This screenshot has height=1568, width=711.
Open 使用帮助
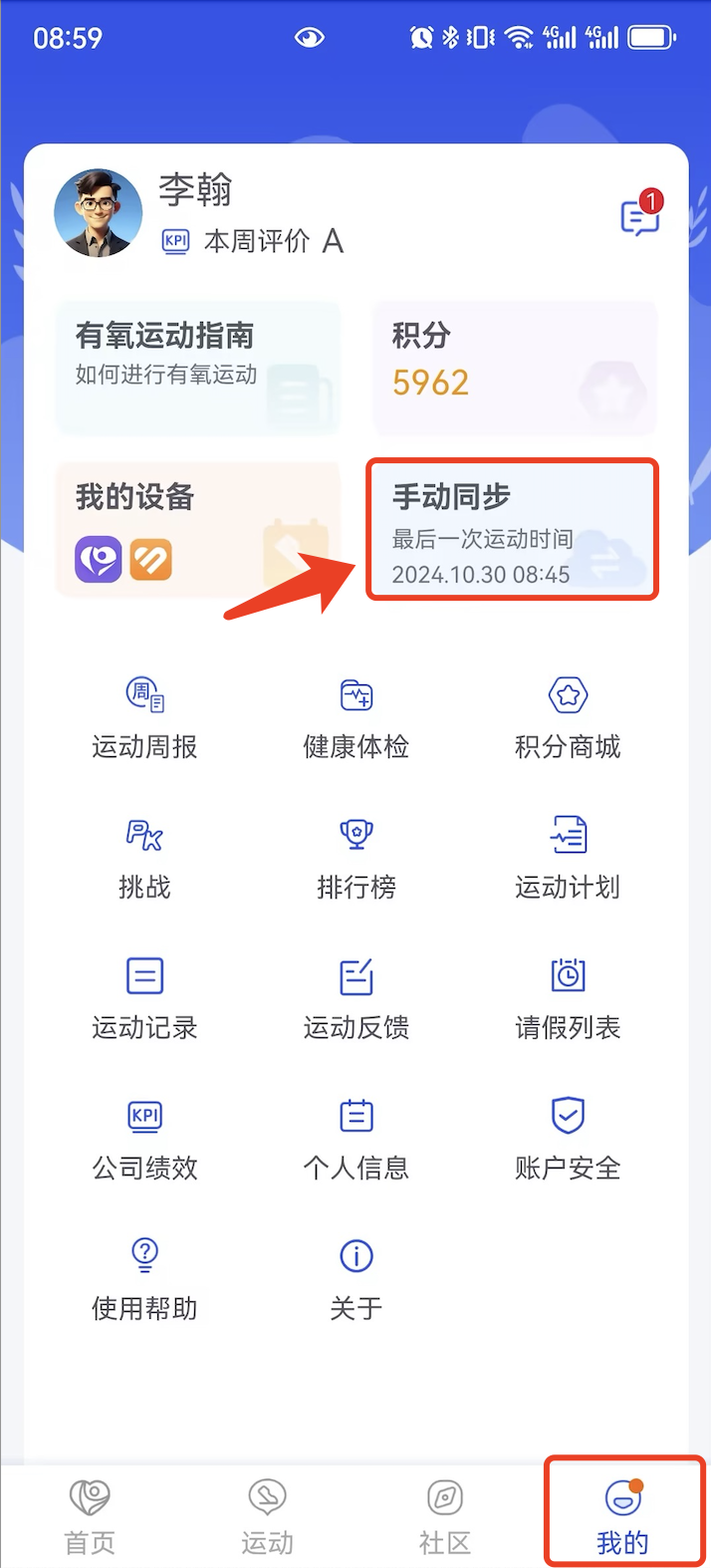(144, 1279)
